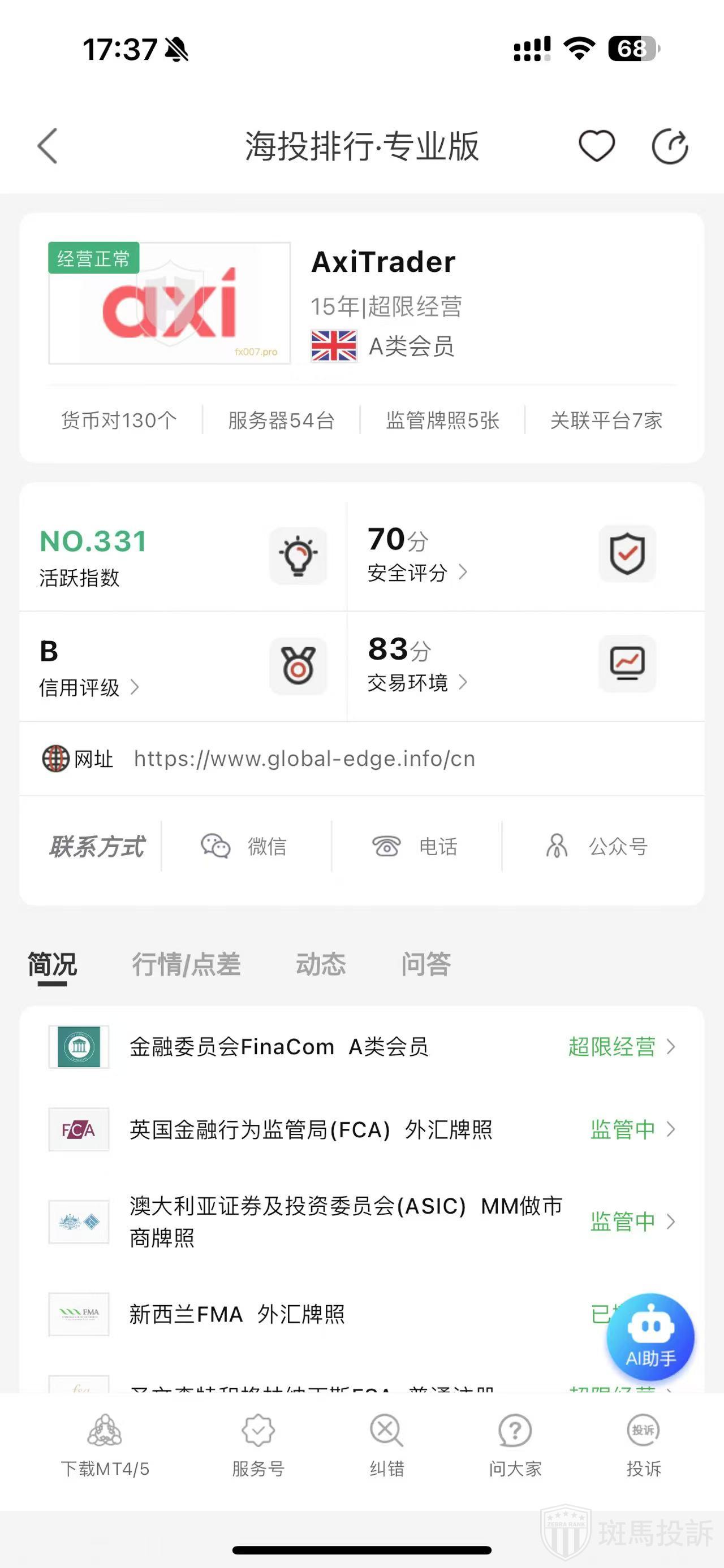This screenshot has width=724, height=1568.
Task: Open the 交易环境 score details
Action: tap(417, 682)
